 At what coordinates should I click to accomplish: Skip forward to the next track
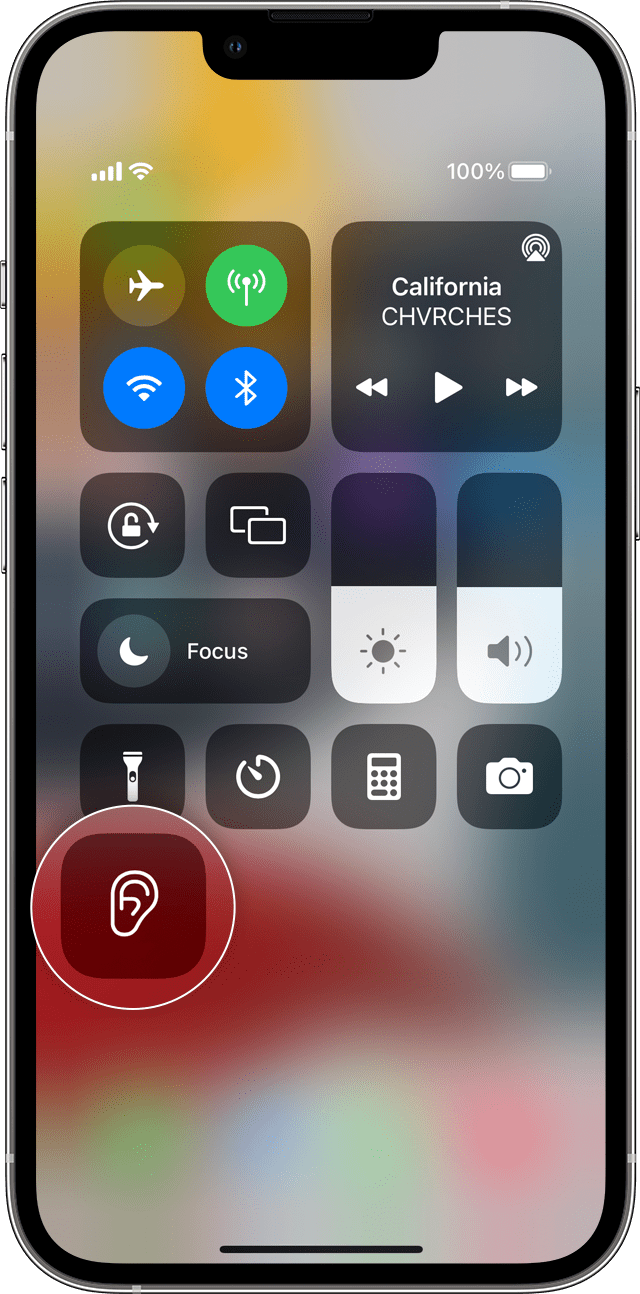521,387
